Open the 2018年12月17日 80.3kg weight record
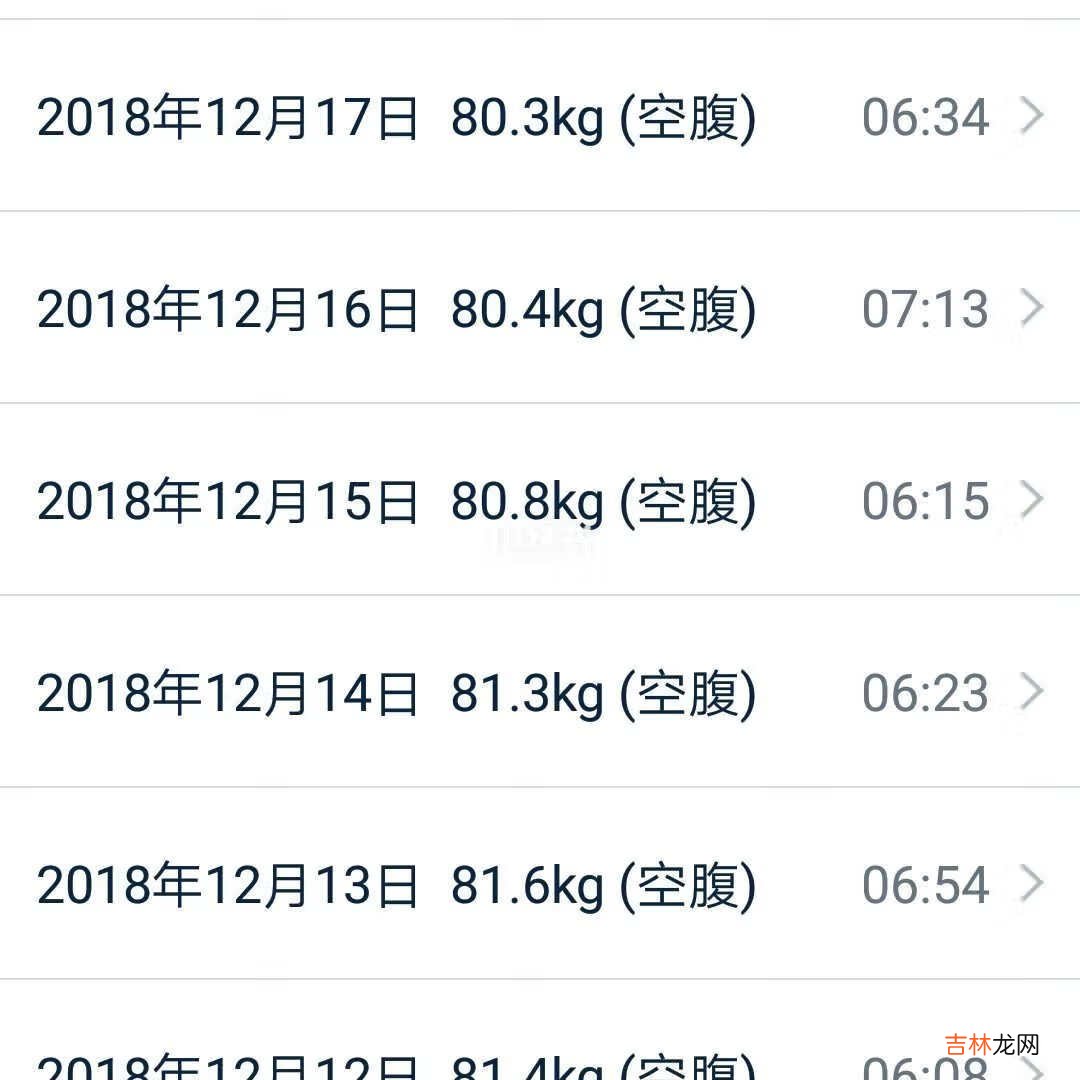 [x=540, y=116]
